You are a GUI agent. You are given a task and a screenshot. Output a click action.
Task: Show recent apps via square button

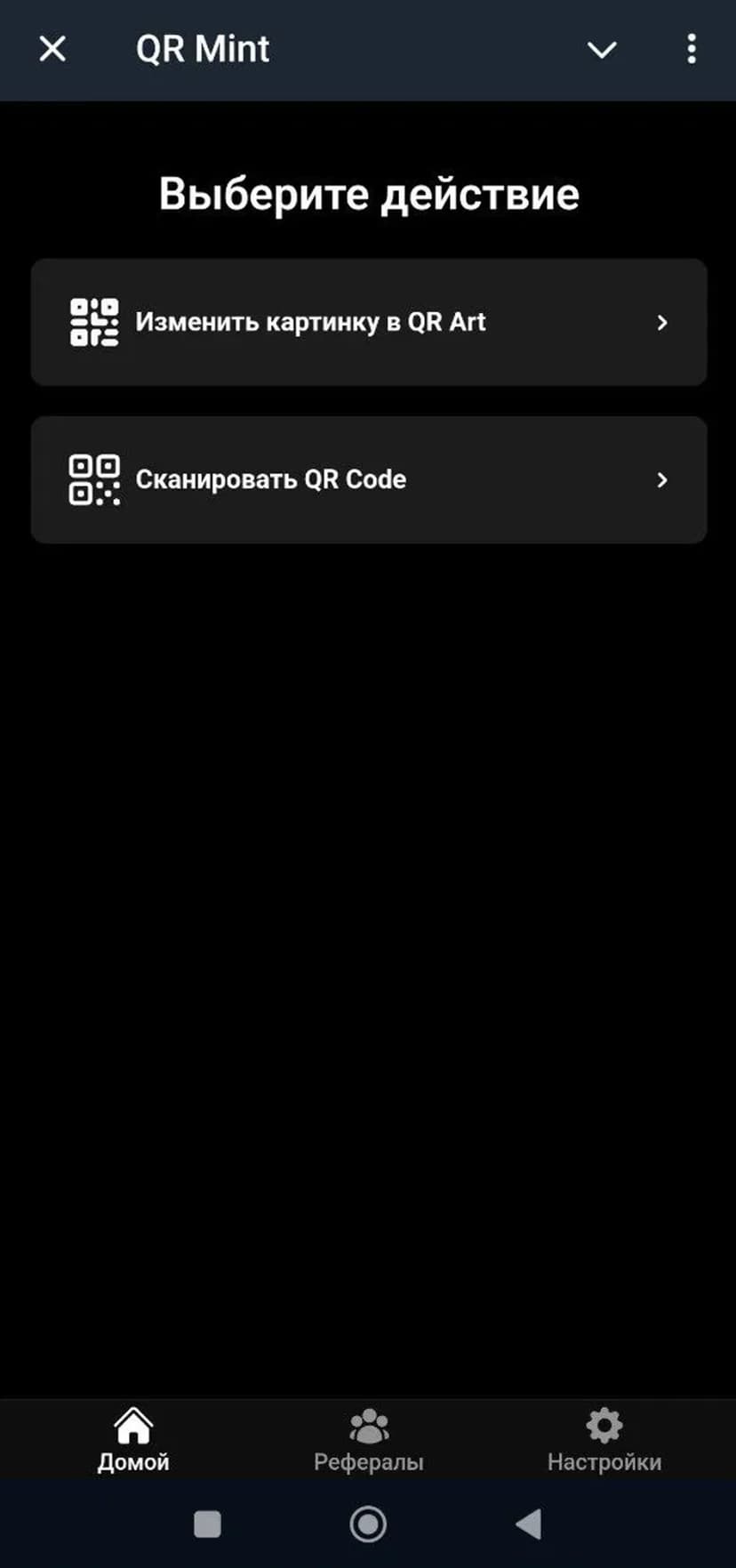[207, 1524]
